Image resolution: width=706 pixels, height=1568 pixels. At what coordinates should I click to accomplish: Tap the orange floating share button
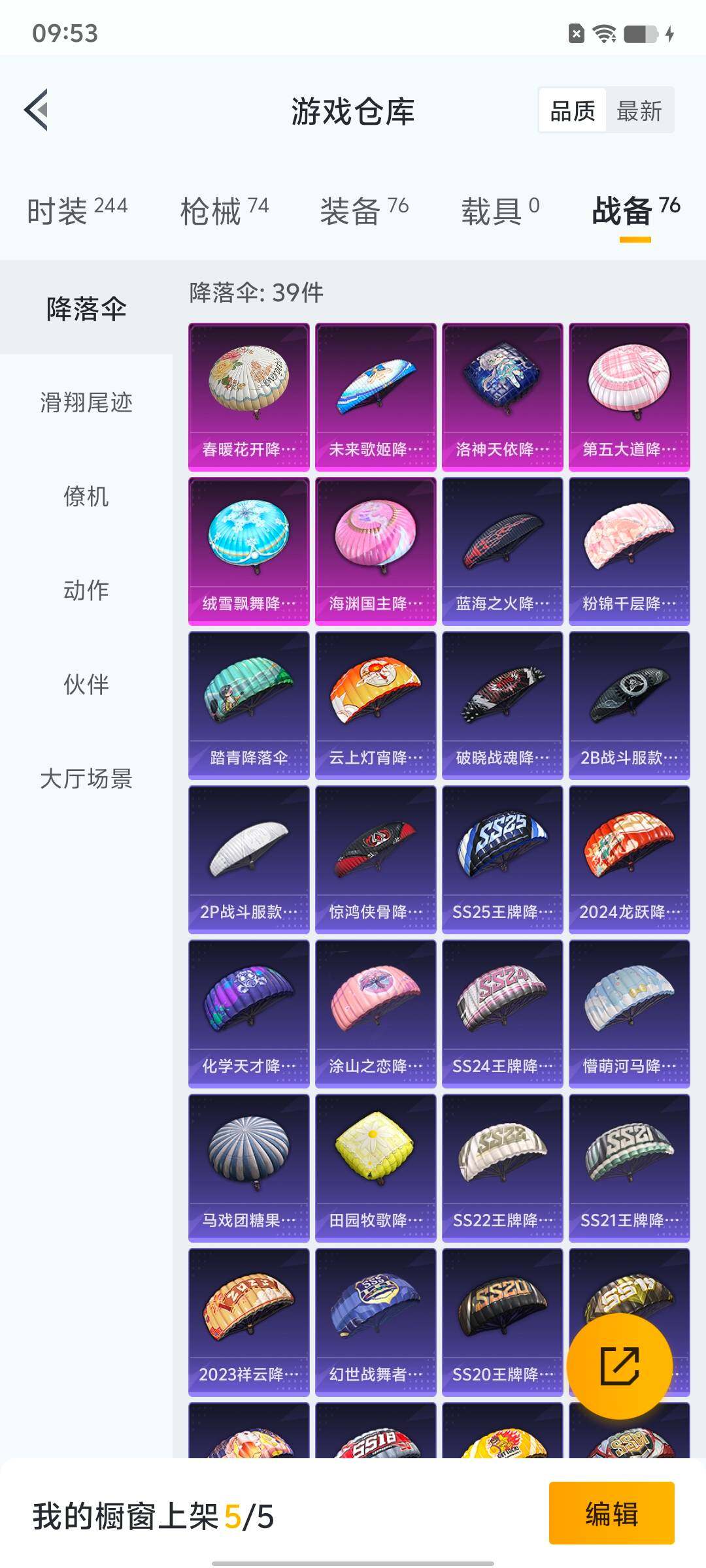coord(619,1365)
